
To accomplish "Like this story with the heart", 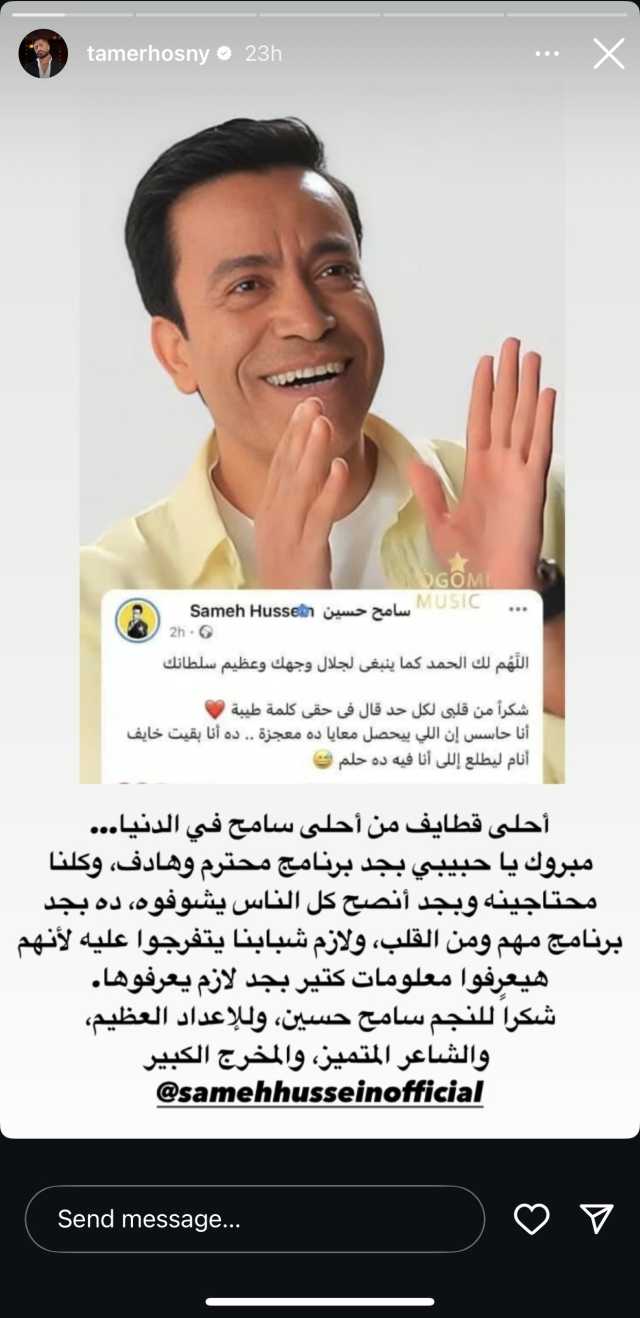I will [x=532, y=1218].
